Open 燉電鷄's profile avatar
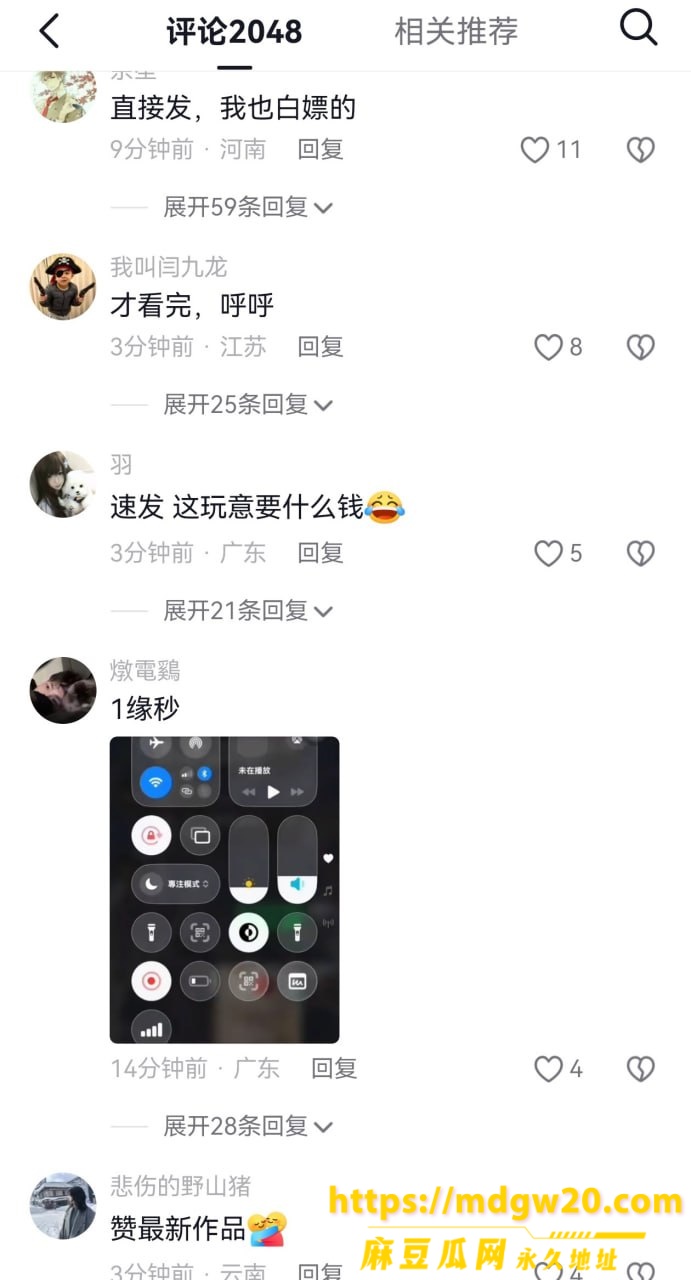 63,690
